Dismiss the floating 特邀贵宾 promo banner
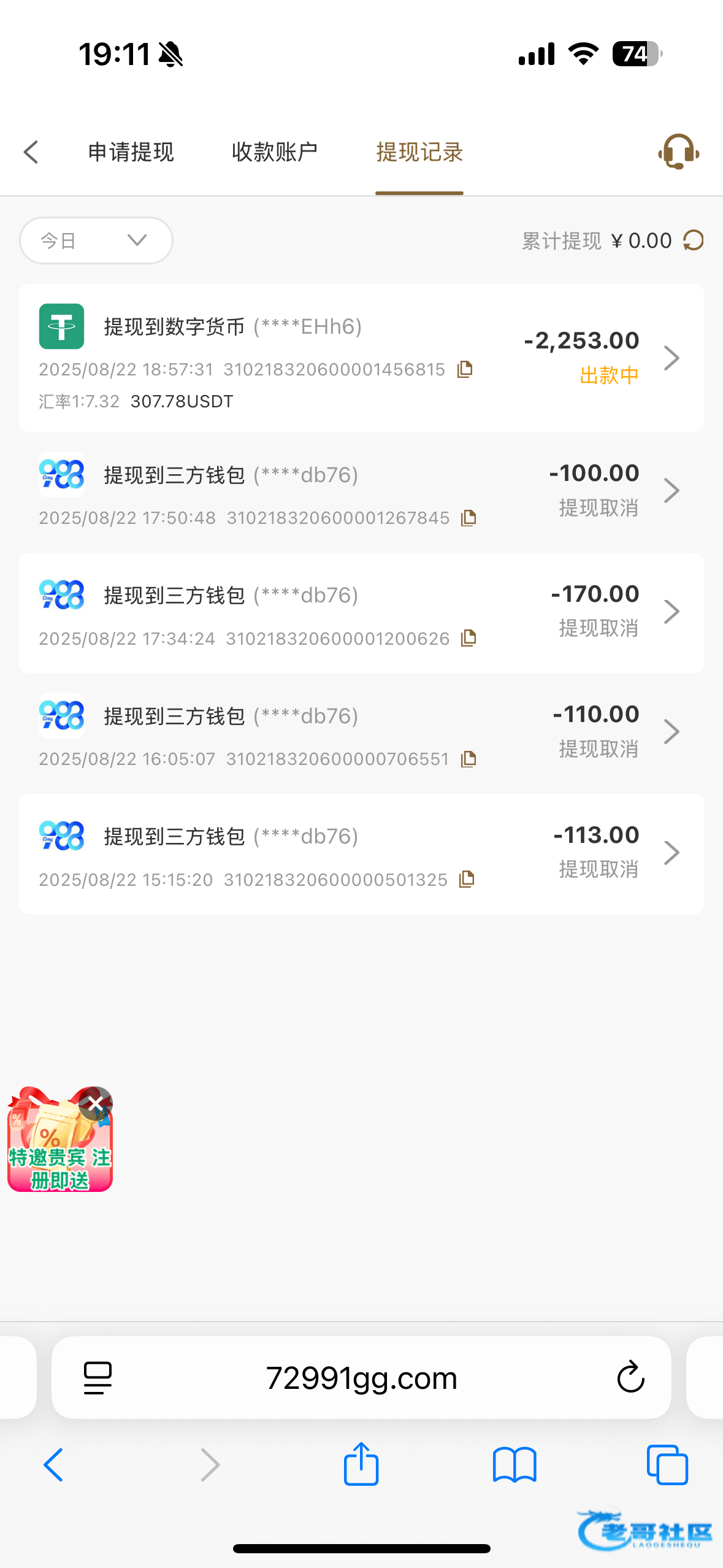Viewport: 723px width, 1568px height. (96, 1104)
